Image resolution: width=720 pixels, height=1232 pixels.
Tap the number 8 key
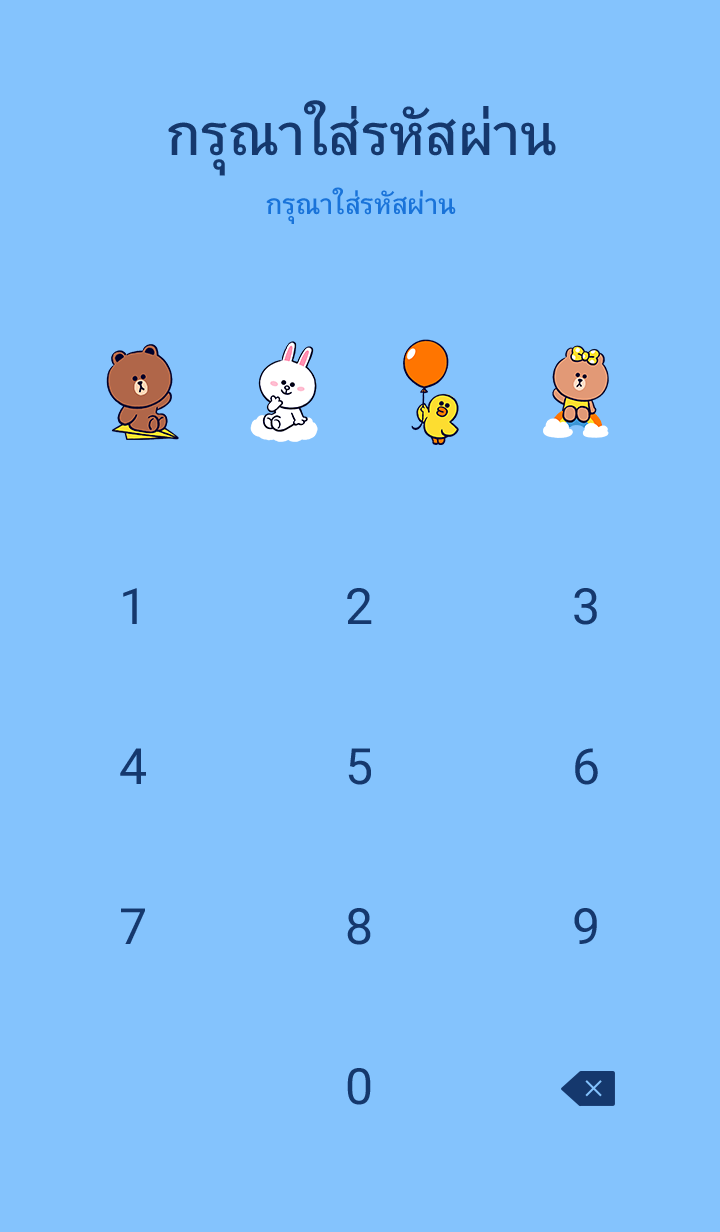359,927
